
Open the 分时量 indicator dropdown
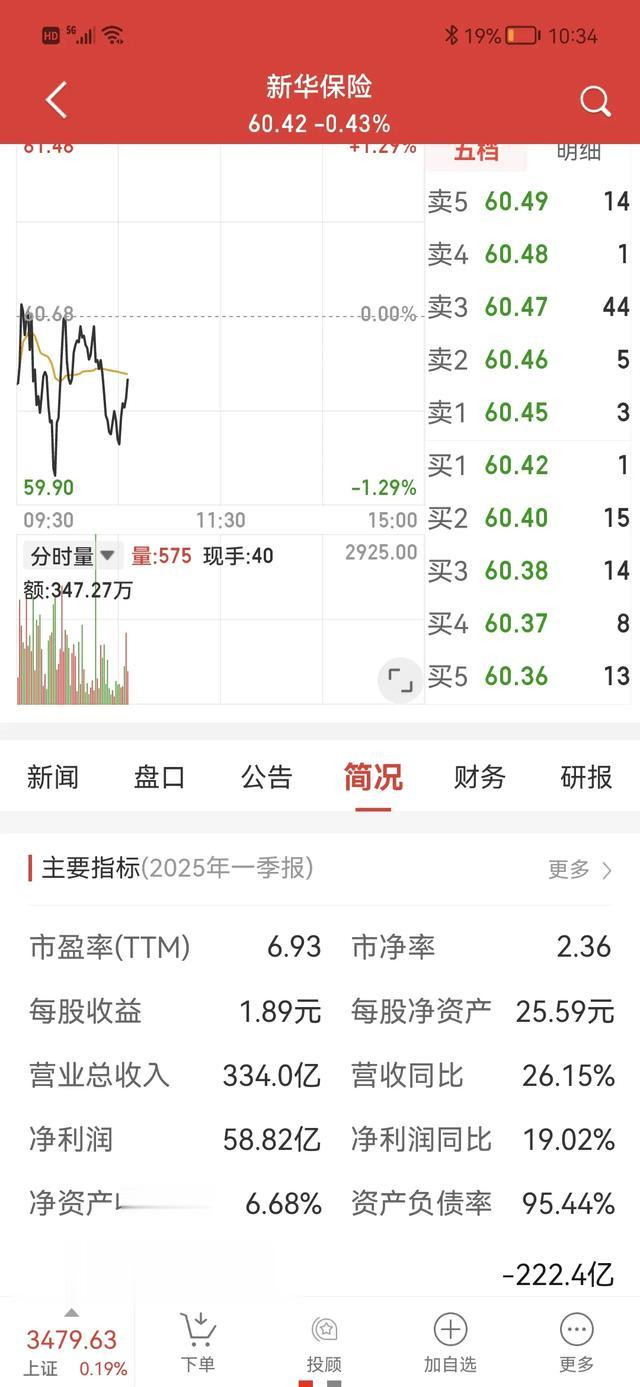71,556
